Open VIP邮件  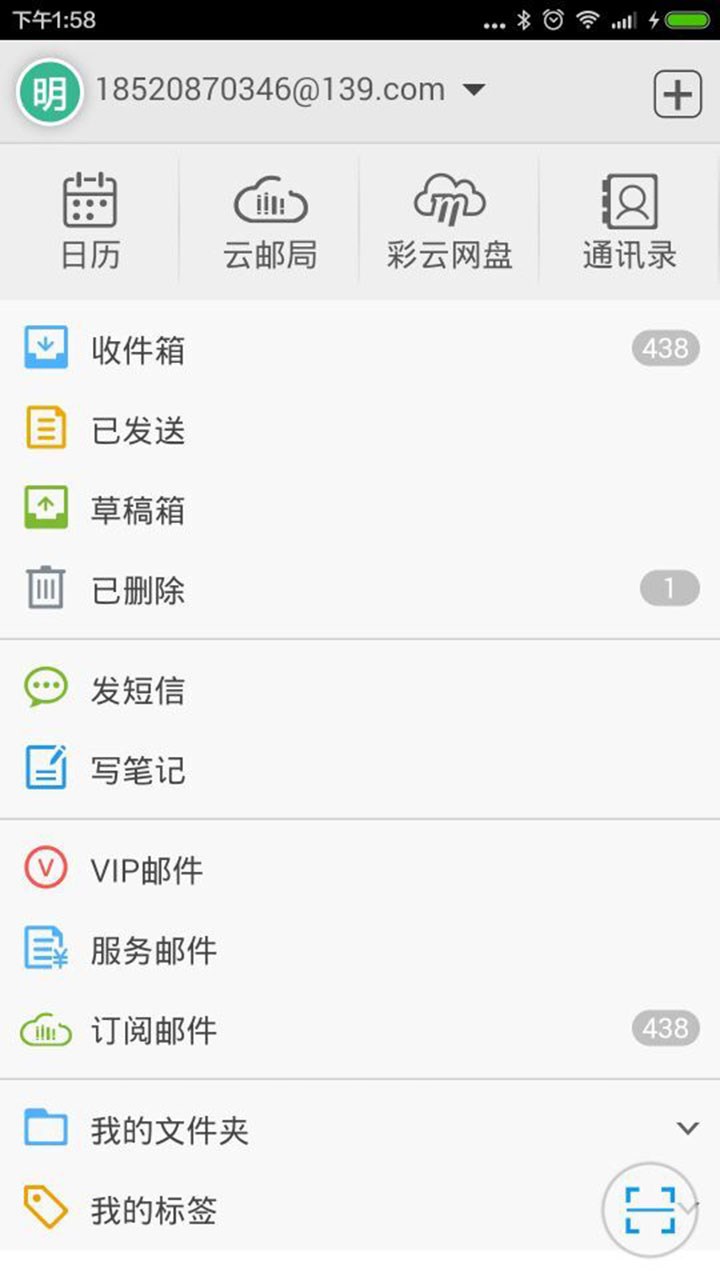(x=360, y=870)
